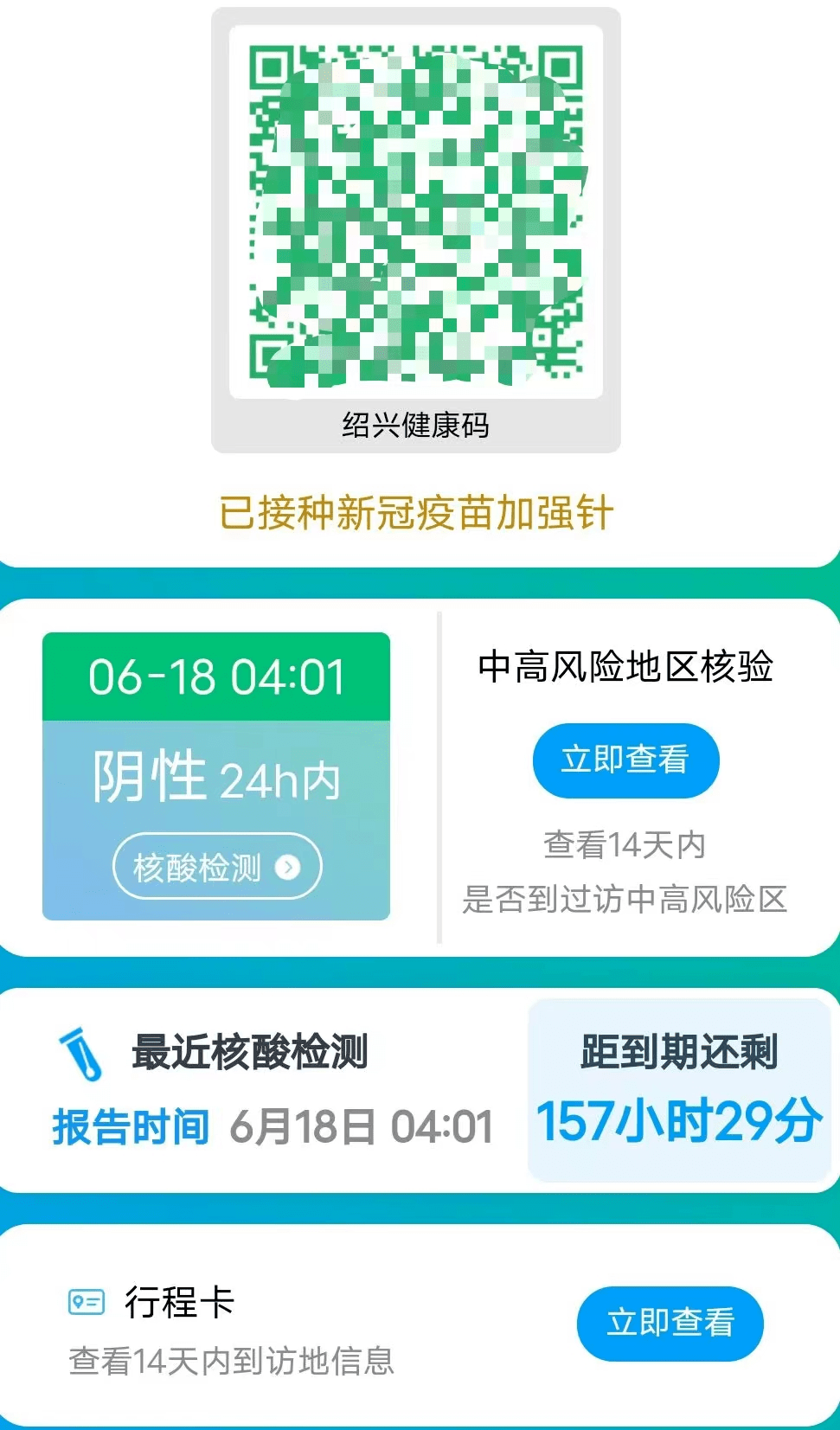Tap the 行程卡 travel card icon

point(85,1301)
